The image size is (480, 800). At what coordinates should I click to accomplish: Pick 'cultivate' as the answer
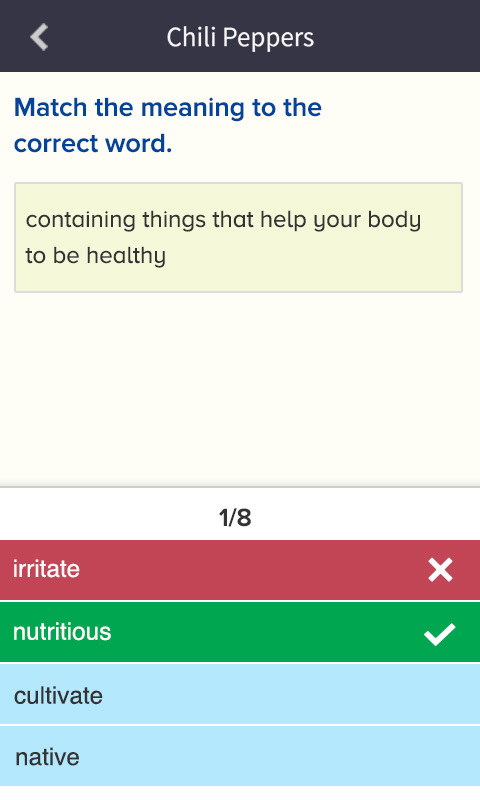pyautogui.click(x=240, y=694)
